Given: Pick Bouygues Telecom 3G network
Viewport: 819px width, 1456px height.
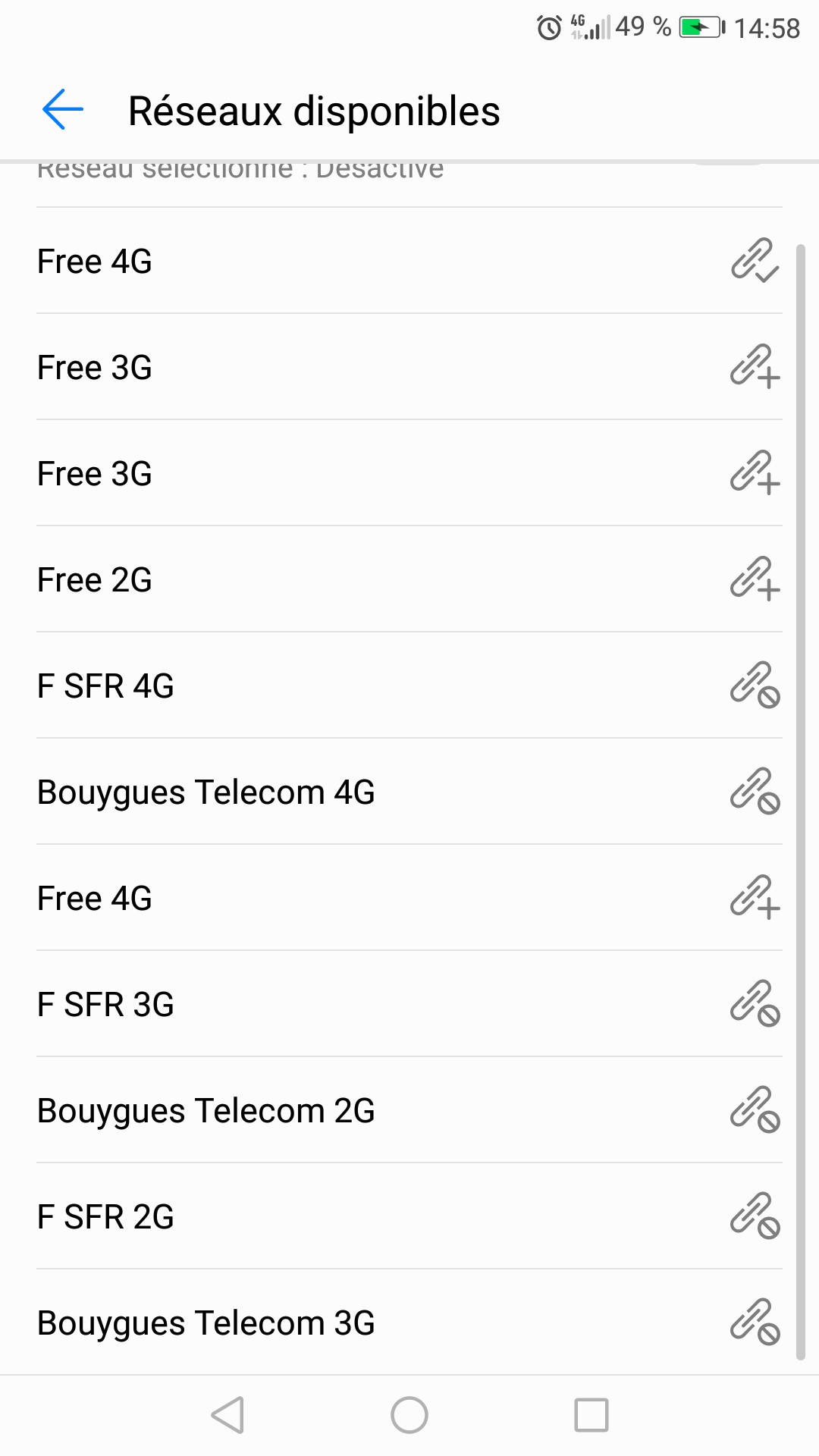Looking at the screenshot, I should click(409, 1323).
